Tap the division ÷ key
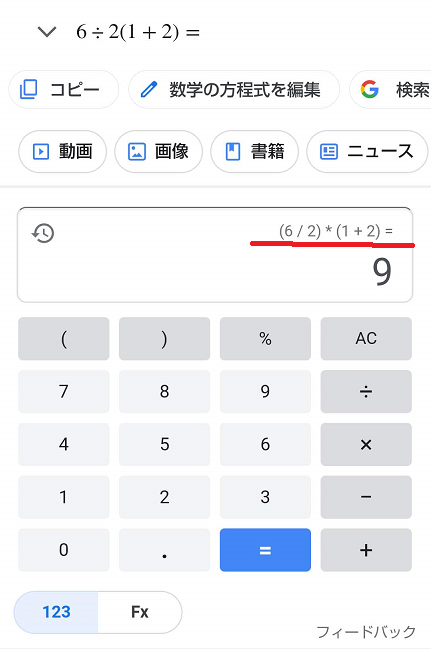The width and height of the screenshot is (431, 649). point(366,391)
